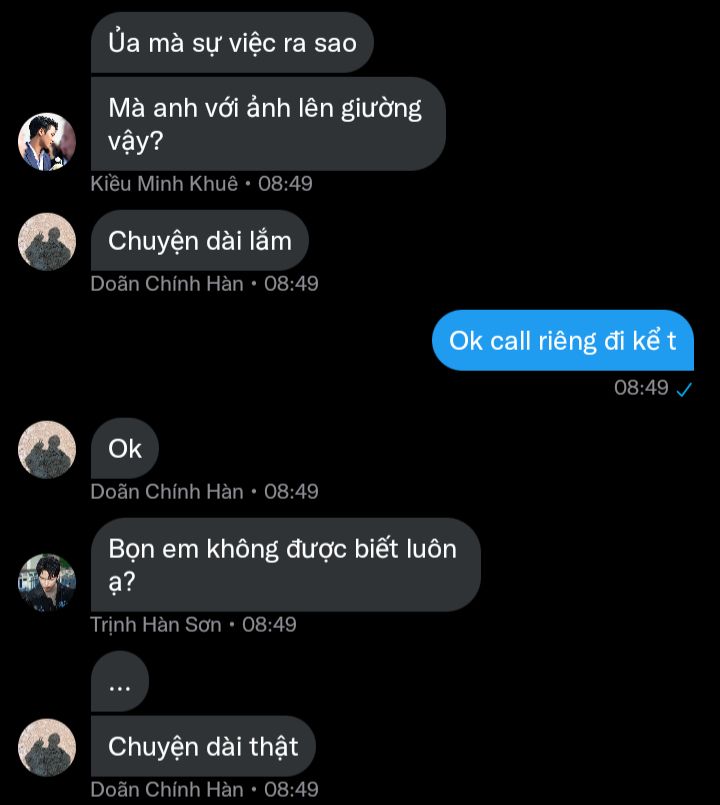This screenshot has height=805, width=720.
Task: Open Kiều Minh Khuê's profile picture
Action: click(47, 142)
